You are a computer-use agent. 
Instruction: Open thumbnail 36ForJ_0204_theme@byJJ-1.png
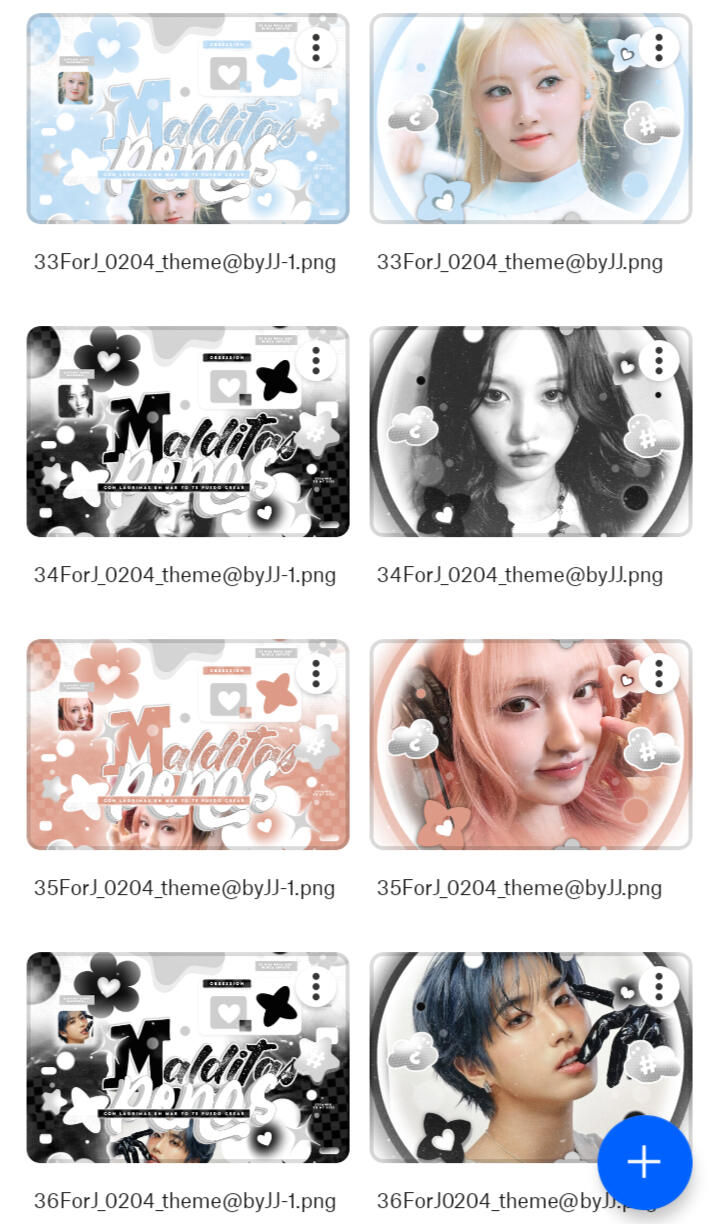coord(187,1058)
